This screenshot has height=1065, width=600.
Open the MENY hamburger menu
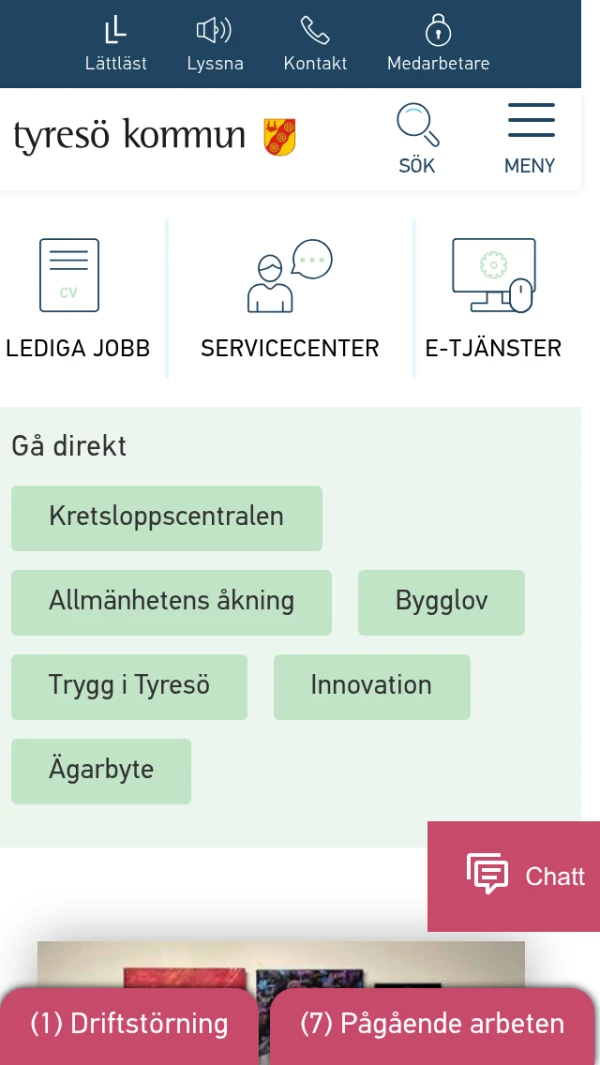[530, 139]
